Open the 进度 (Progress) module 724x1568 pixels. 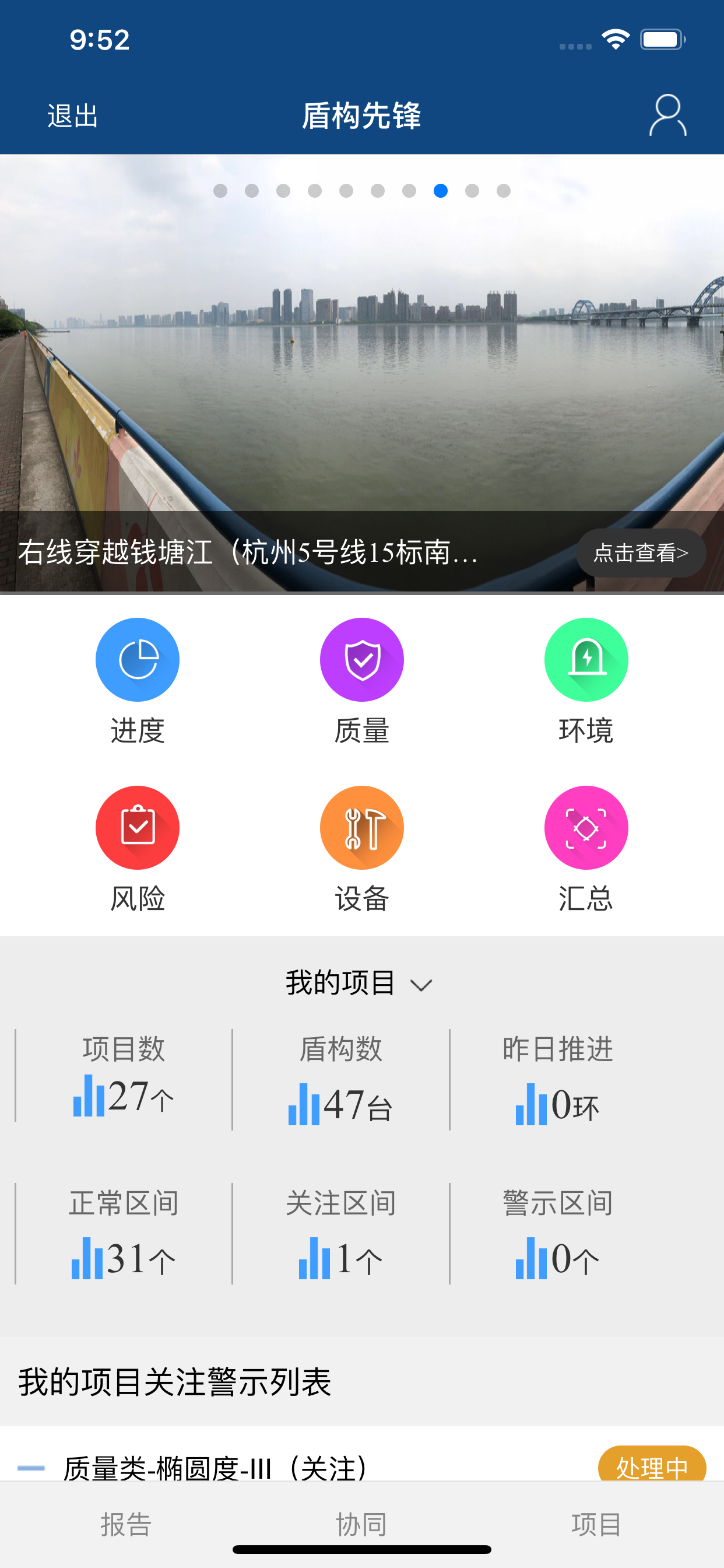137,660
